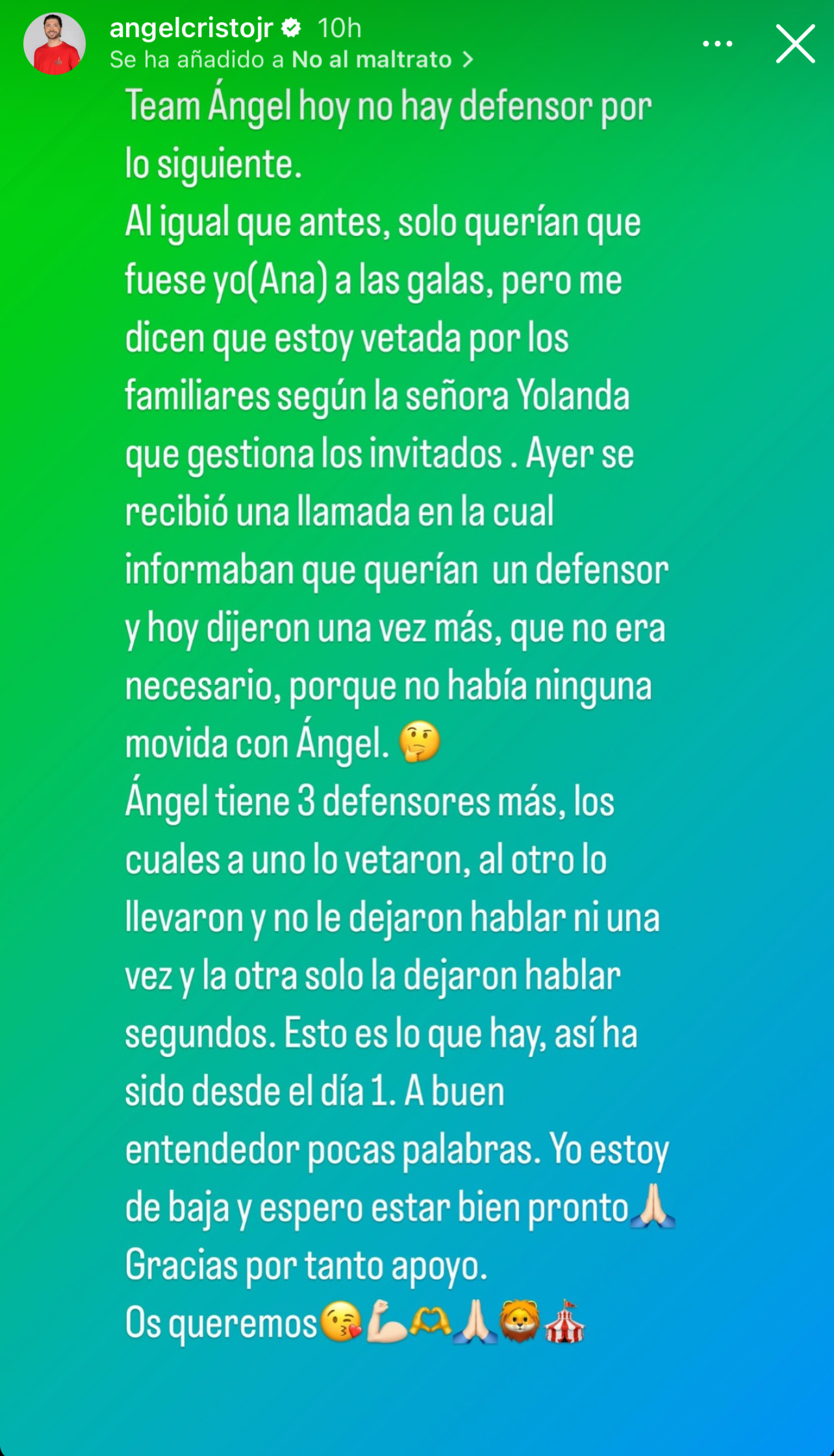Open the three-dot options menu
Viewport: 834px width, 1456px height.
[x=717, y=44]
